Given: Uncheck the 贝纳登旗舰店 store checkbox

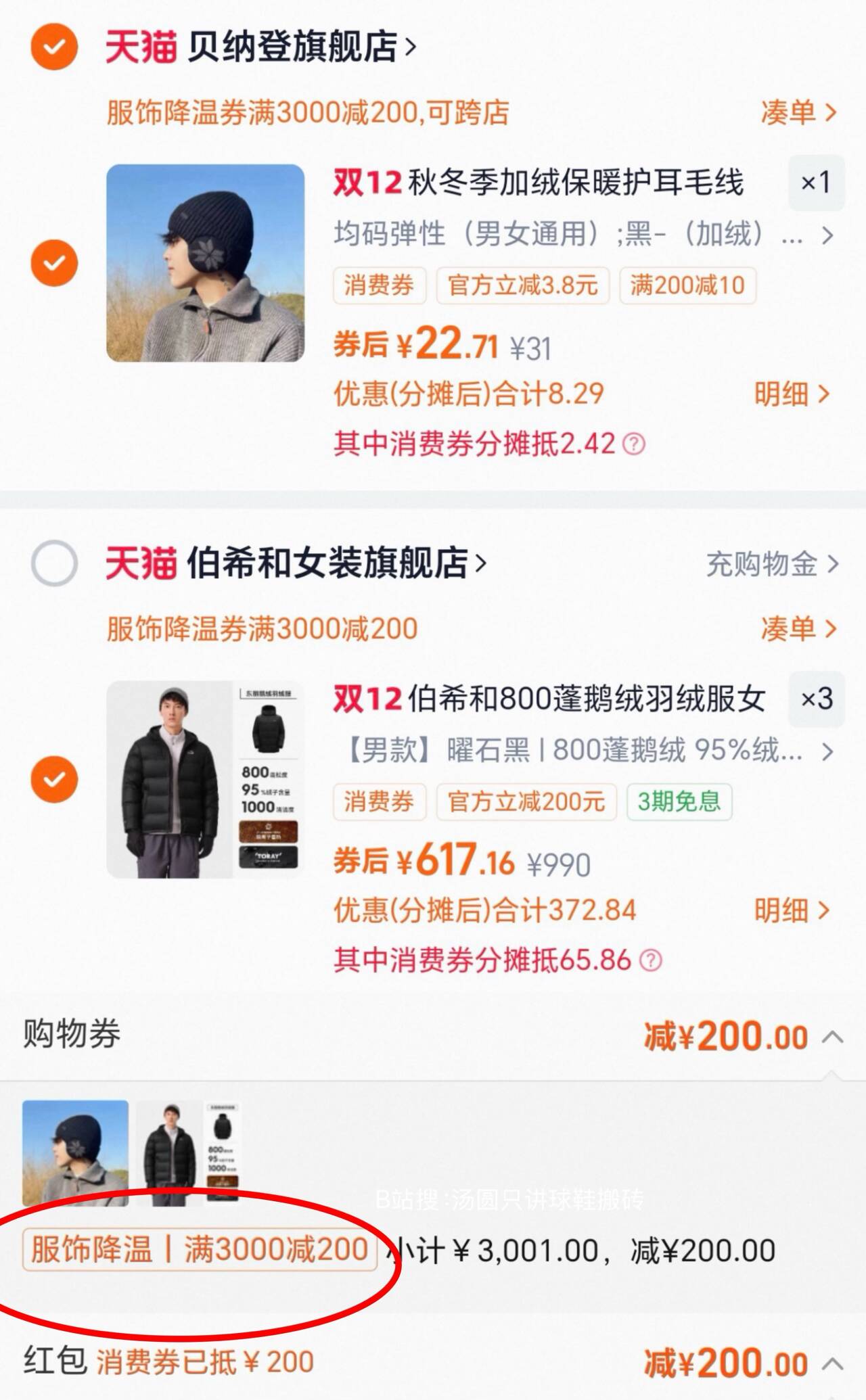Looking at the screenshot, I should (54, 47).
